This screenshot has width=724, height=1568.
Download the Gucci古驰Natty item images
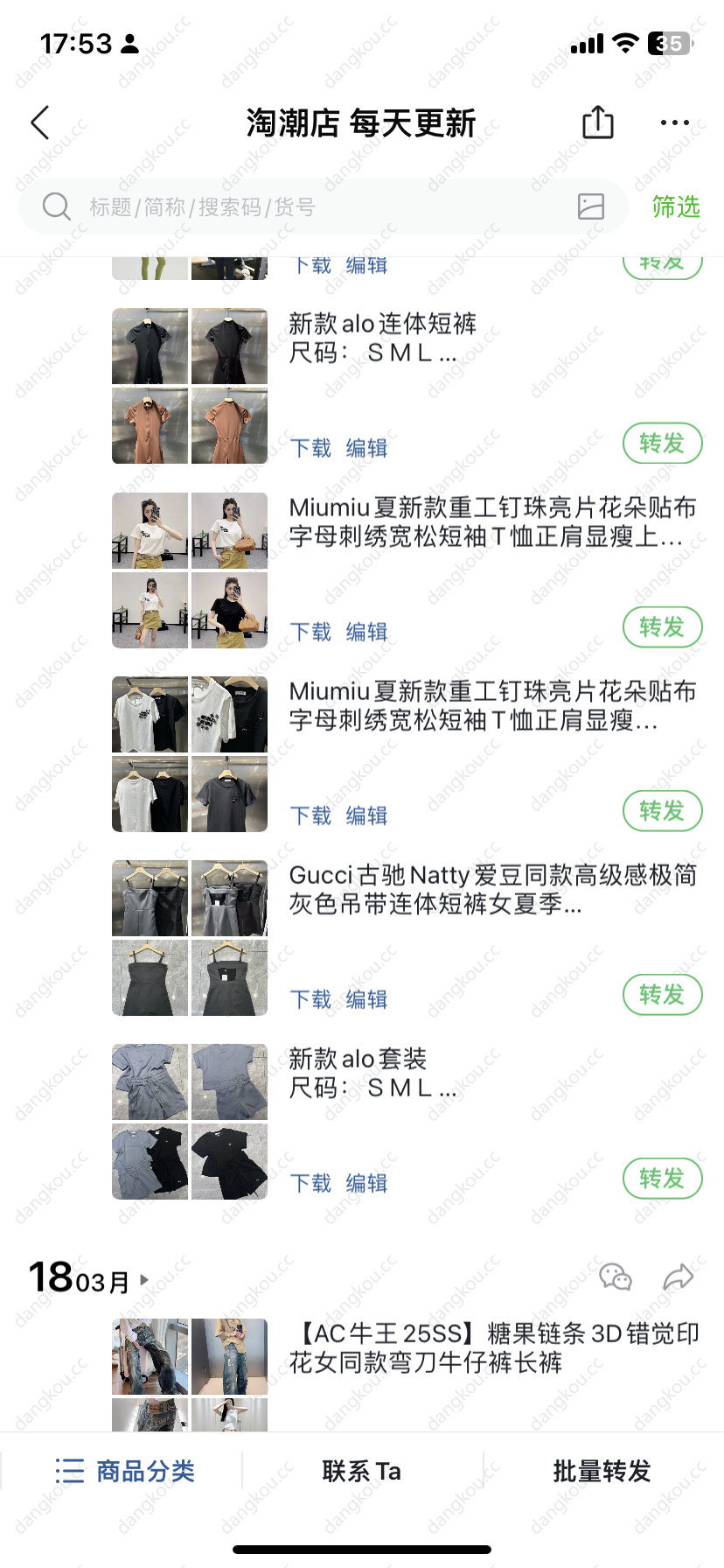(x=311, y=999)
